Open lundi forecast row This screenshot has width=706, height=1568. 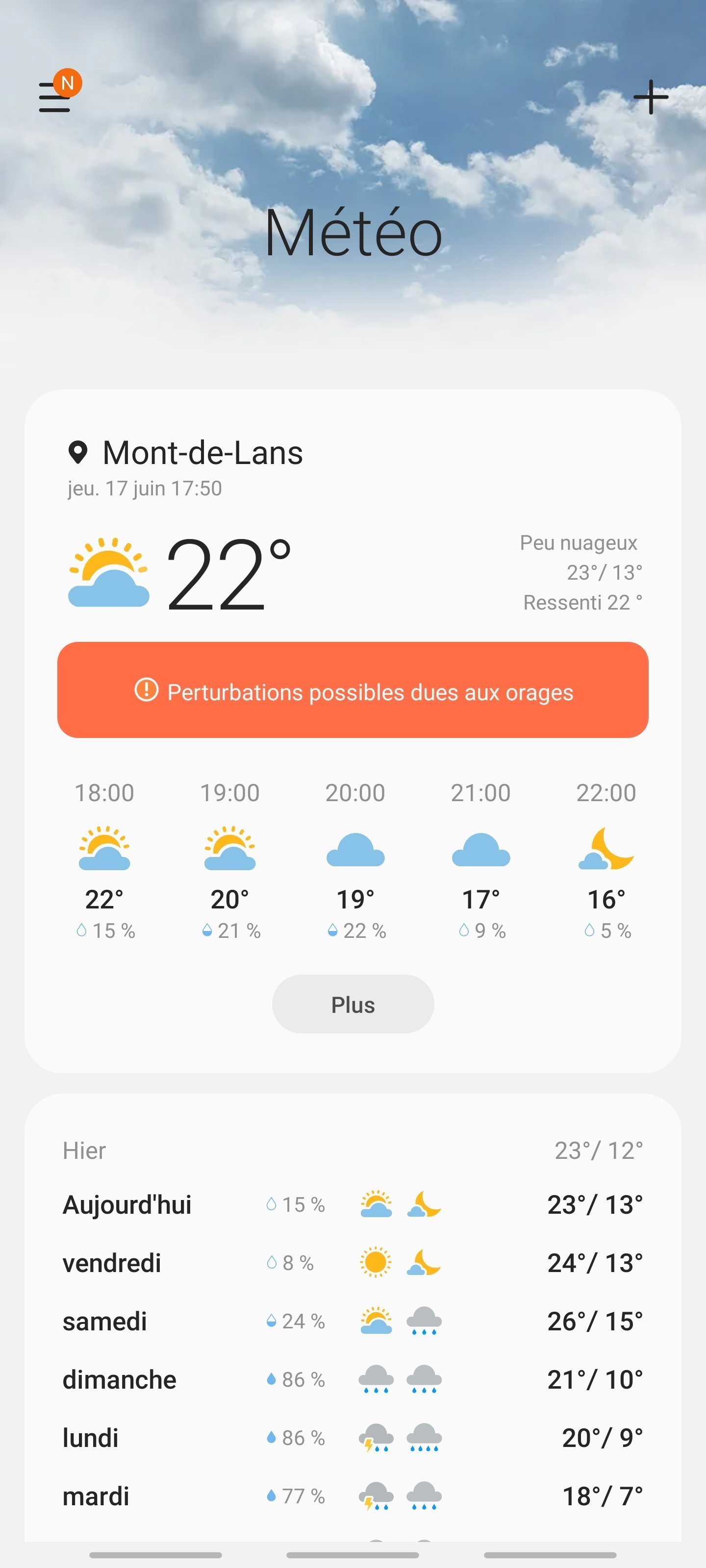click(x=353, y=1438)
